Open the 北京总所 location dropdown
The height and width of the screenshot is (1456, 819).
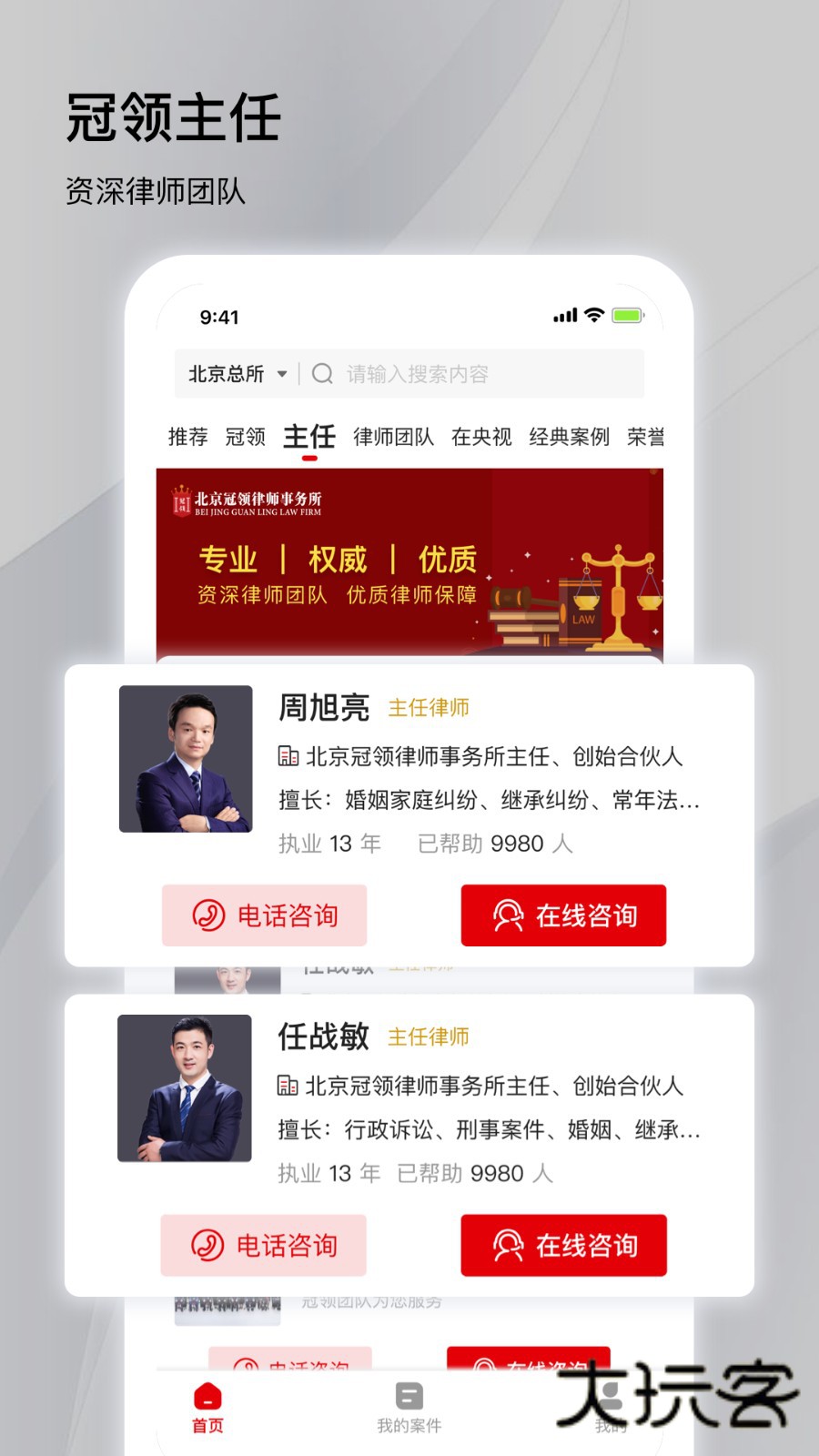click(x=235, y=373)
